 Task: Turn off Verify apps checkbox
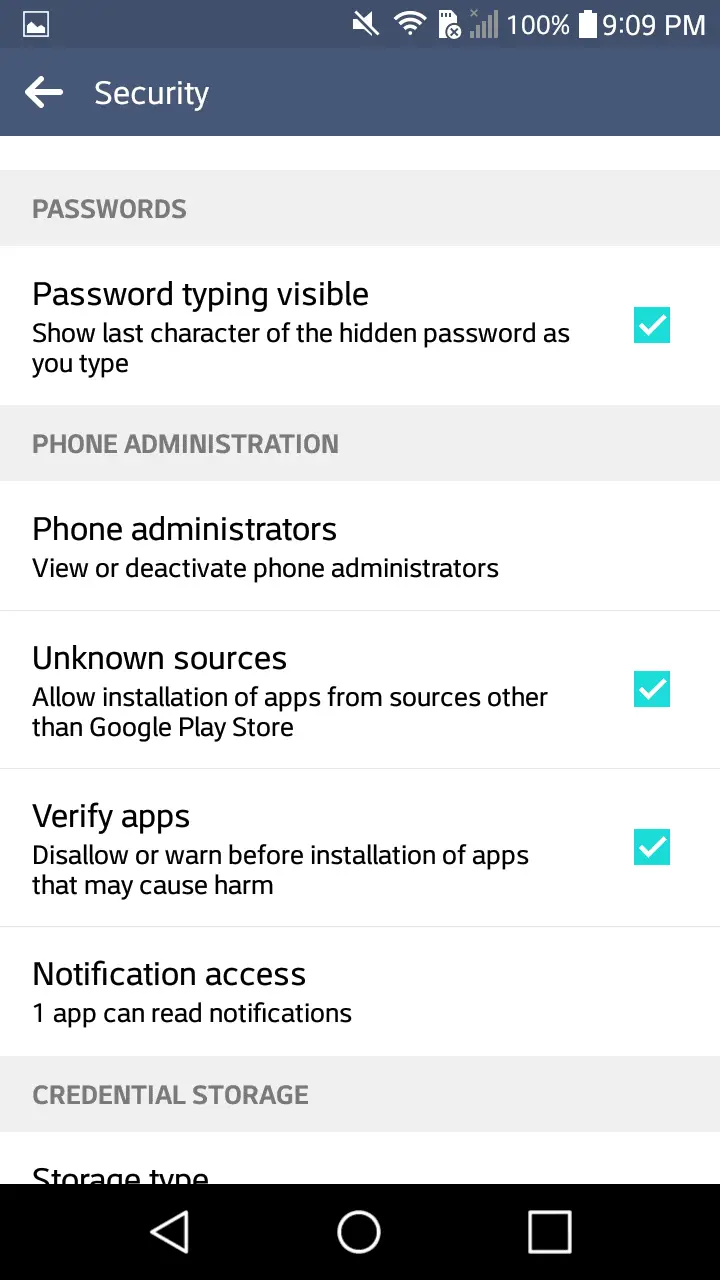point(651,847)
